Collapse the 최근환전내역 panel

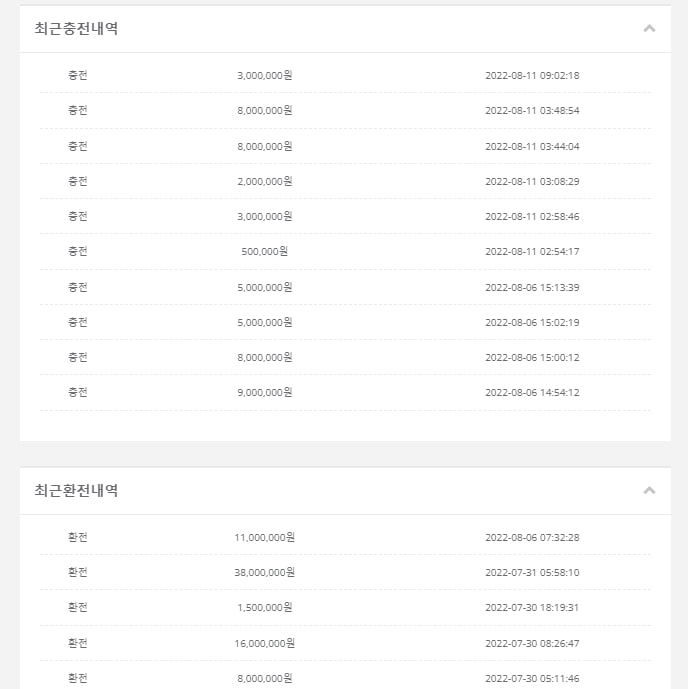(649, 491)
